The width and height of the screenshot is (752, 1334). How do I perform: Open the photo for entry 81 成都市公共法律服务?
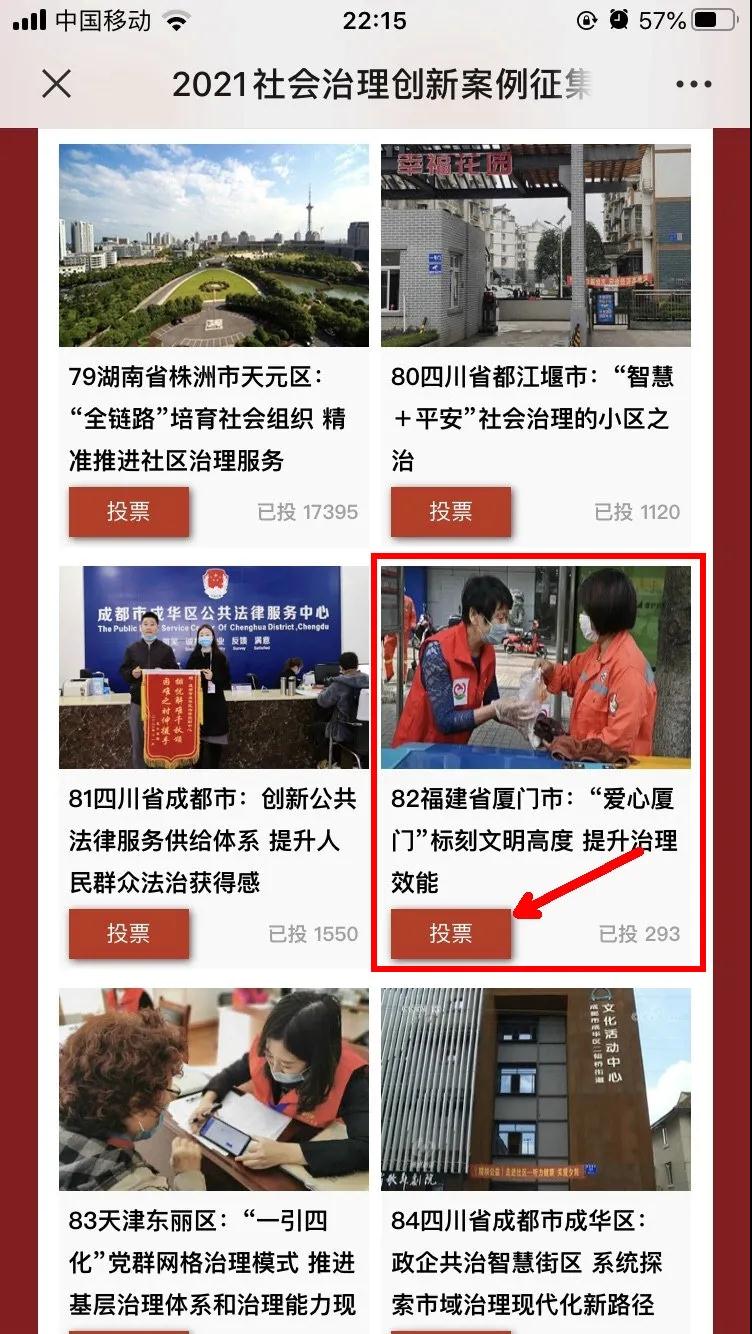pos(214,667)
